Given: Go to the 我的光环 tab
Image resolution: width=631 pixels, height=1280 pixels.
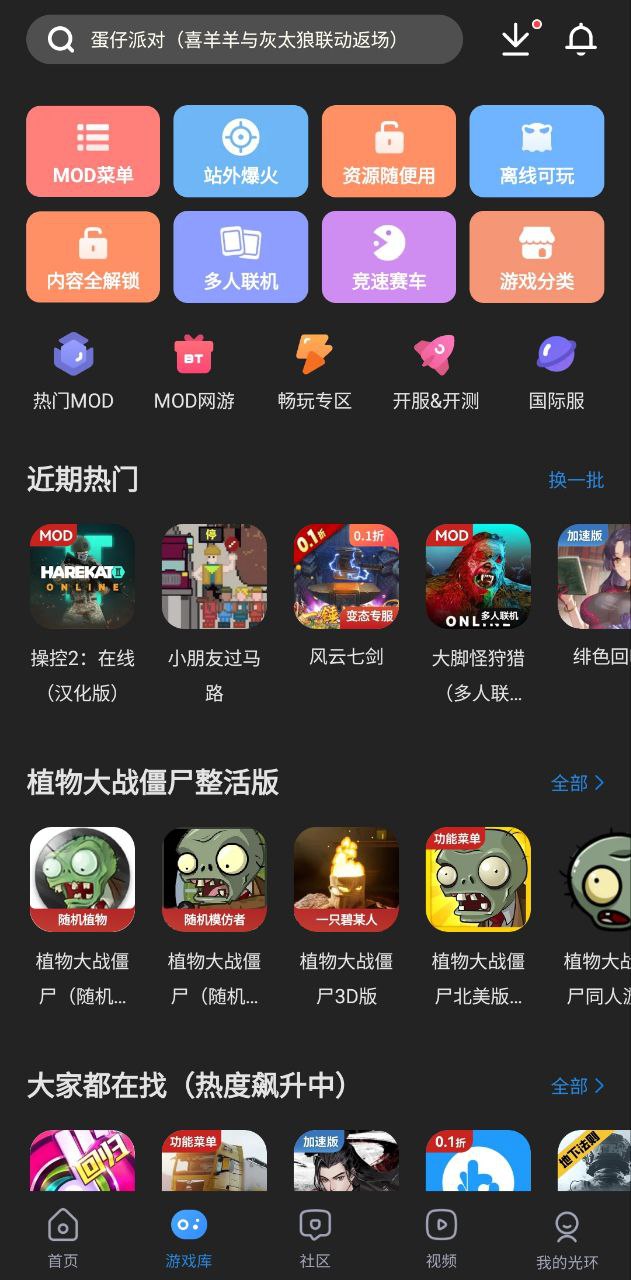Looking at the screenshot, I should [566, 1238].
